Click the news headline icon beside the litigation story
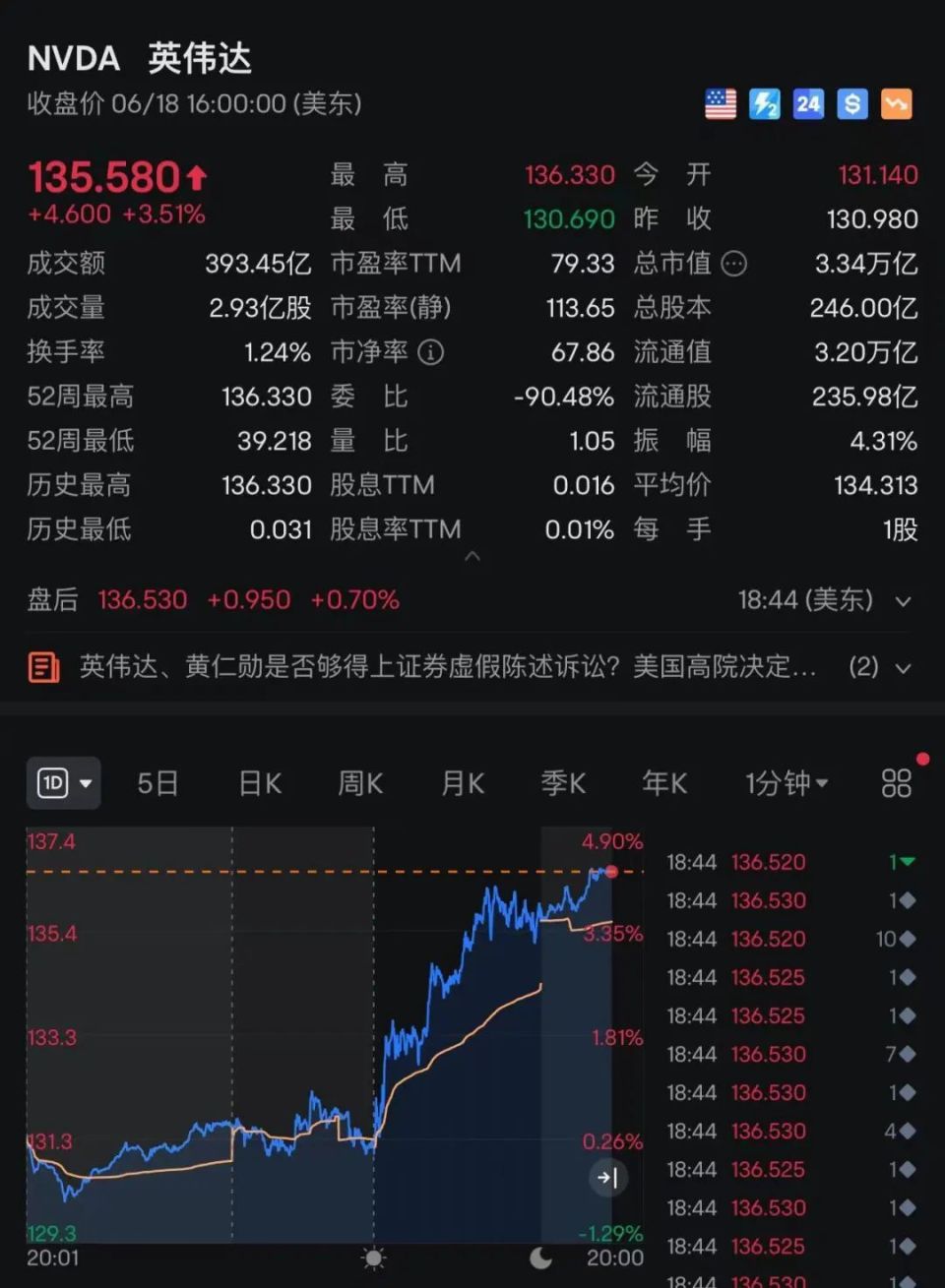Screen dimensions: 945x1288 (41, 667)
